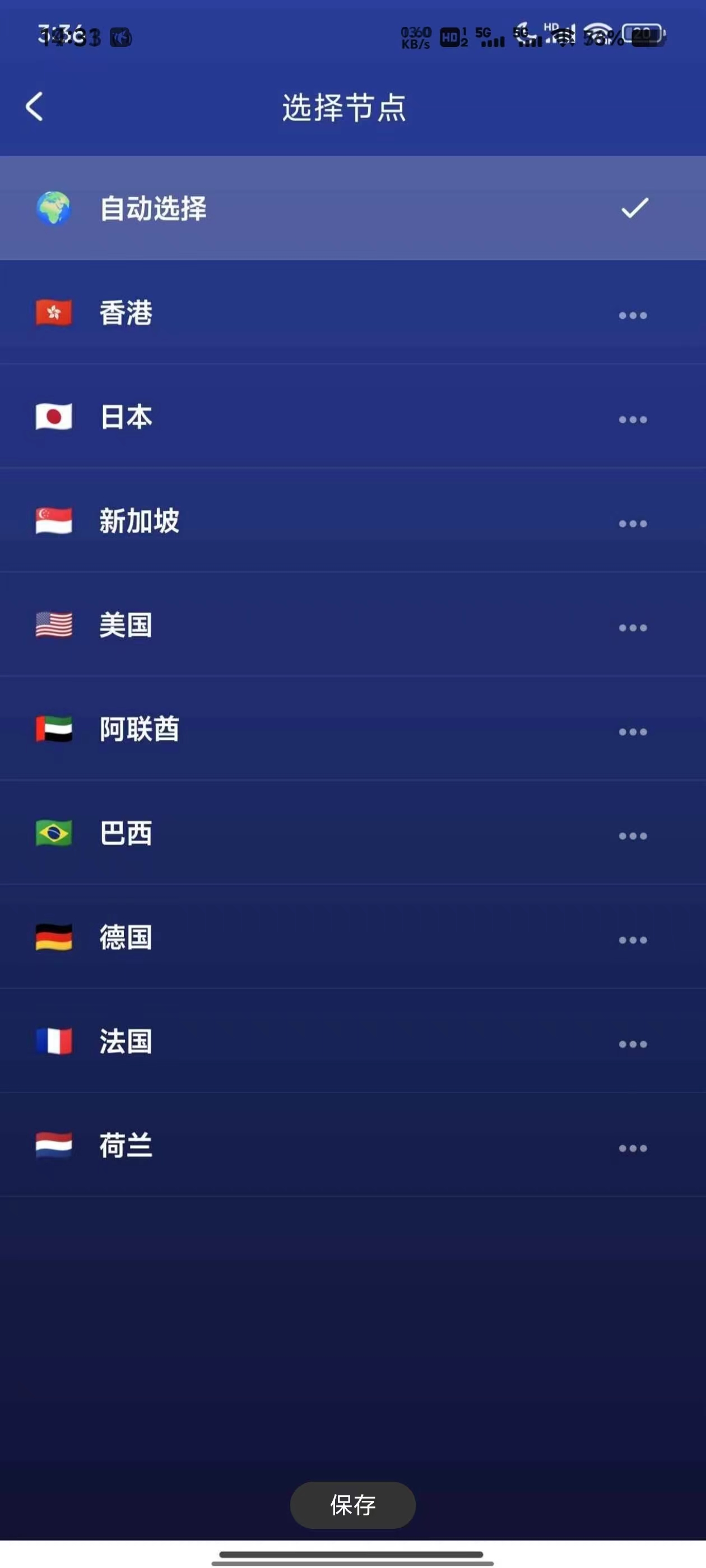Screen dimensions: 706x1568
Task: Select the 自动选择 auto node option
Action: pos(352,208)
